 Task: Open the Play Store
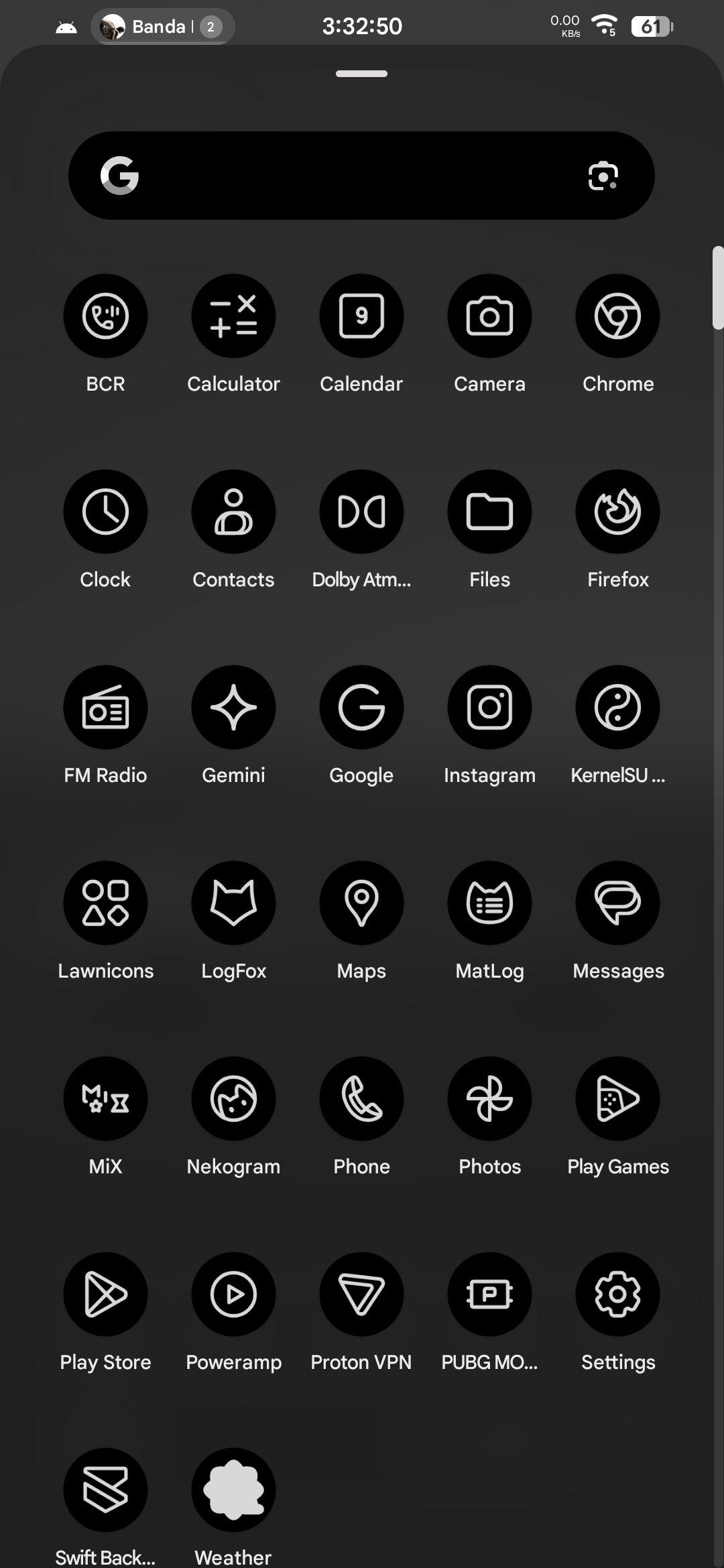(x=105, y=1295)
